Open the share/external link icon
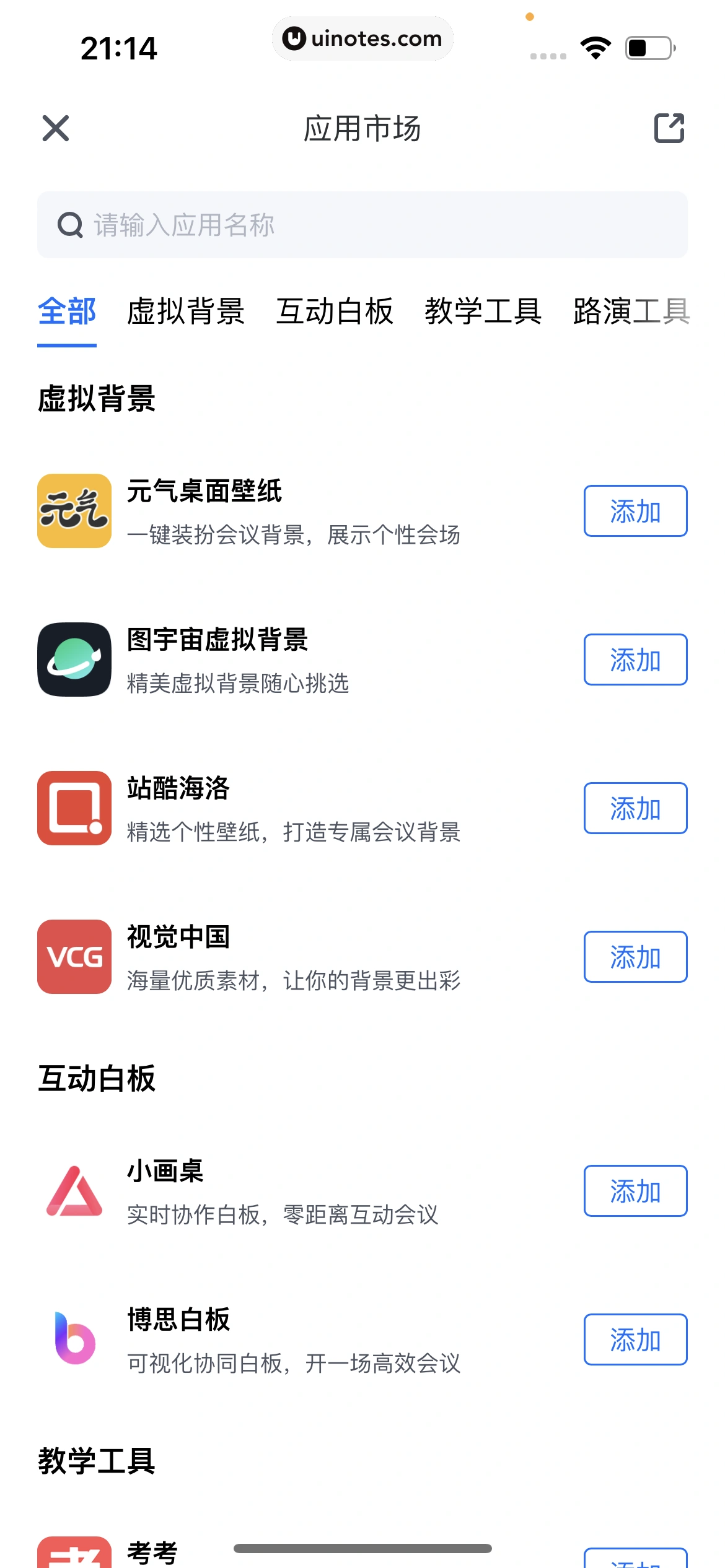This screenshot has width=725, height=1568. pos(669,128)
